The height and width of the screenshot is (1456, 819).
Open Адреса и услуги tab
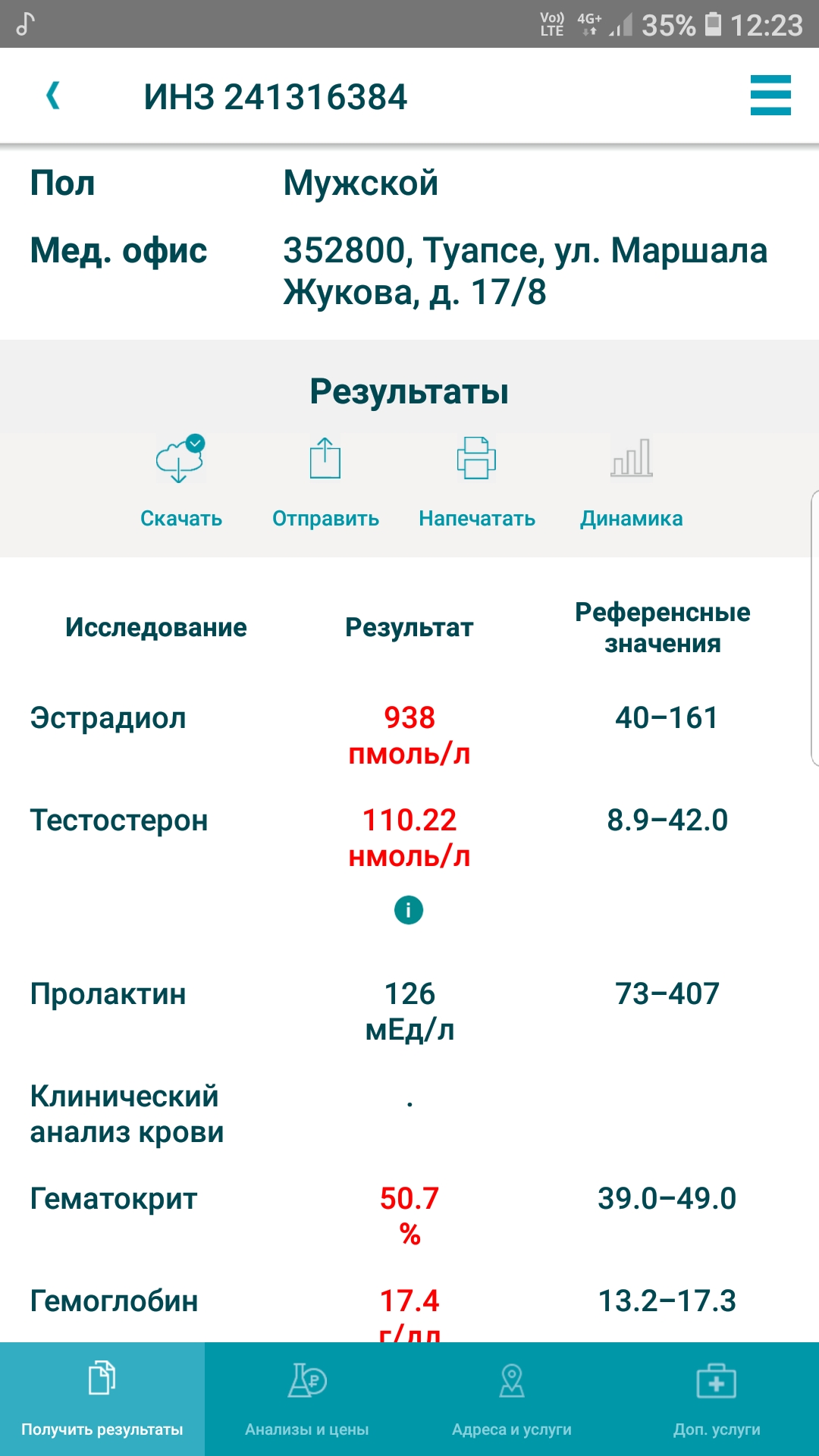tap(512, 1399)
